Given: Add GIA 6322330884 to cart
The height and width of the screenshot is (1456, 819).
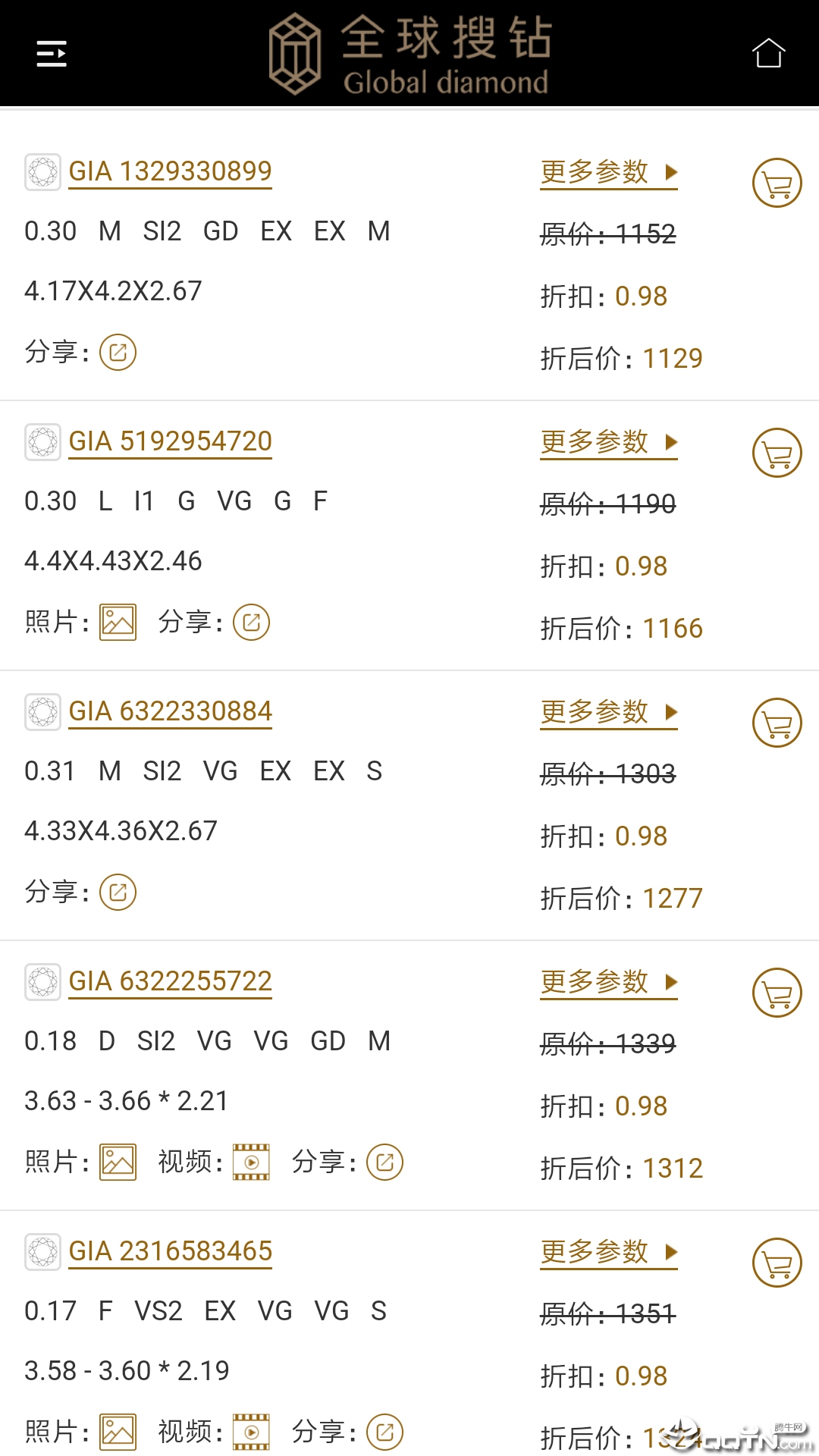Looking at the screenshot, I should (777, 723).
